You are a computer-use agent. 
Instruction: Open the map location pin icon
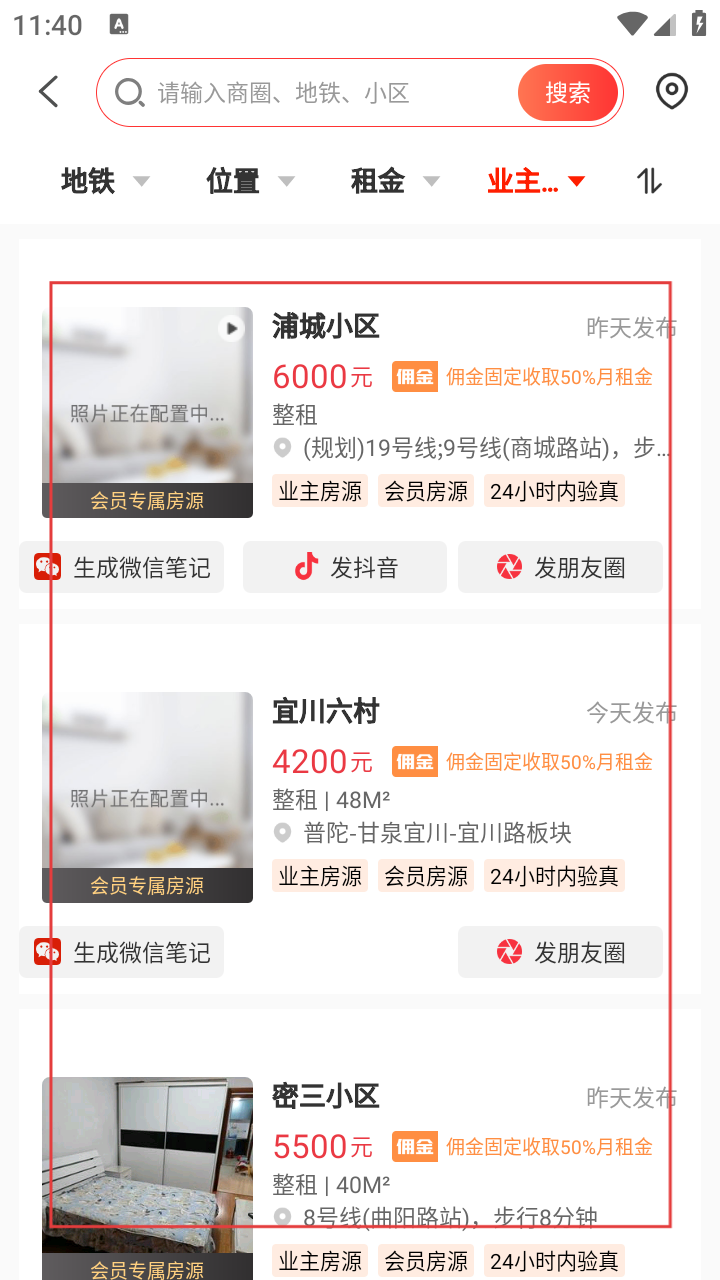click(x=672, y=92)
